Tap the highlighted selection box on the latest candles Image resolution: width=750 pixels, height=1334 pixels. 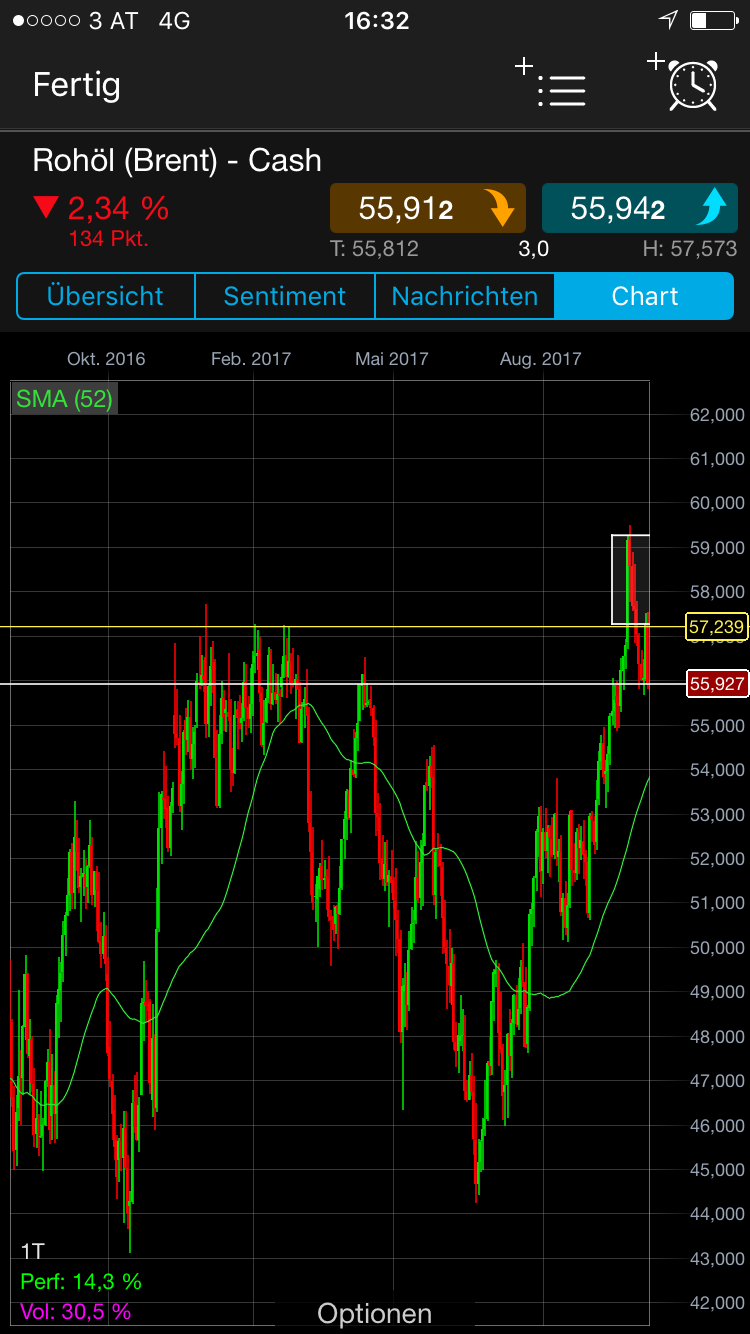pos(630,580)
